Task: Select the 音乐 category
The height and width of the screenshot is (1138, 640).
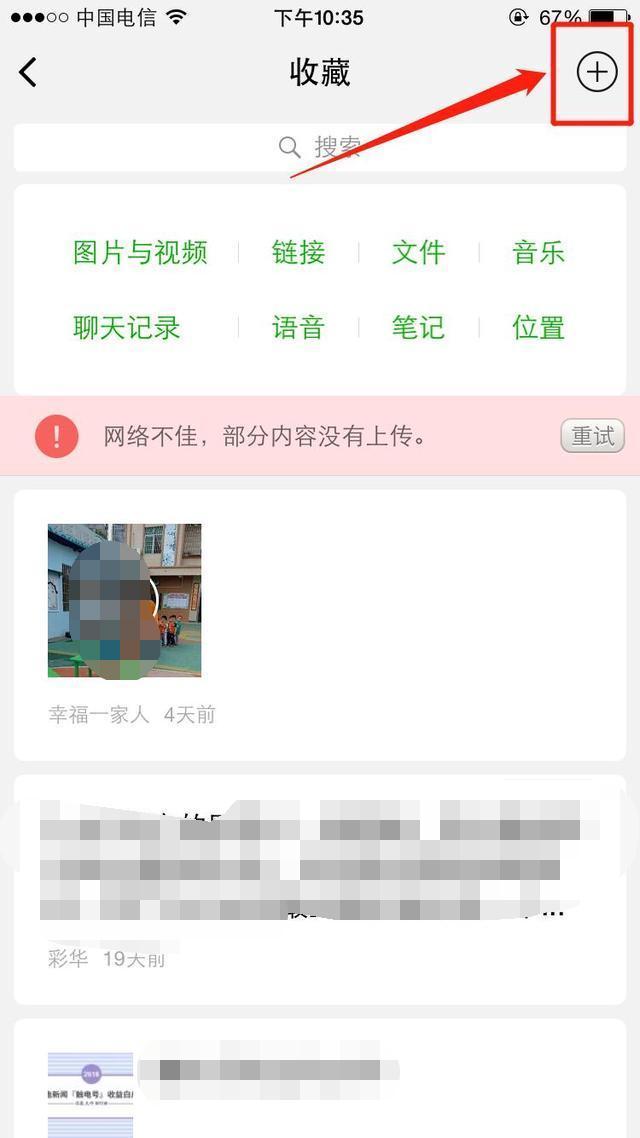Action: point(538,253)
